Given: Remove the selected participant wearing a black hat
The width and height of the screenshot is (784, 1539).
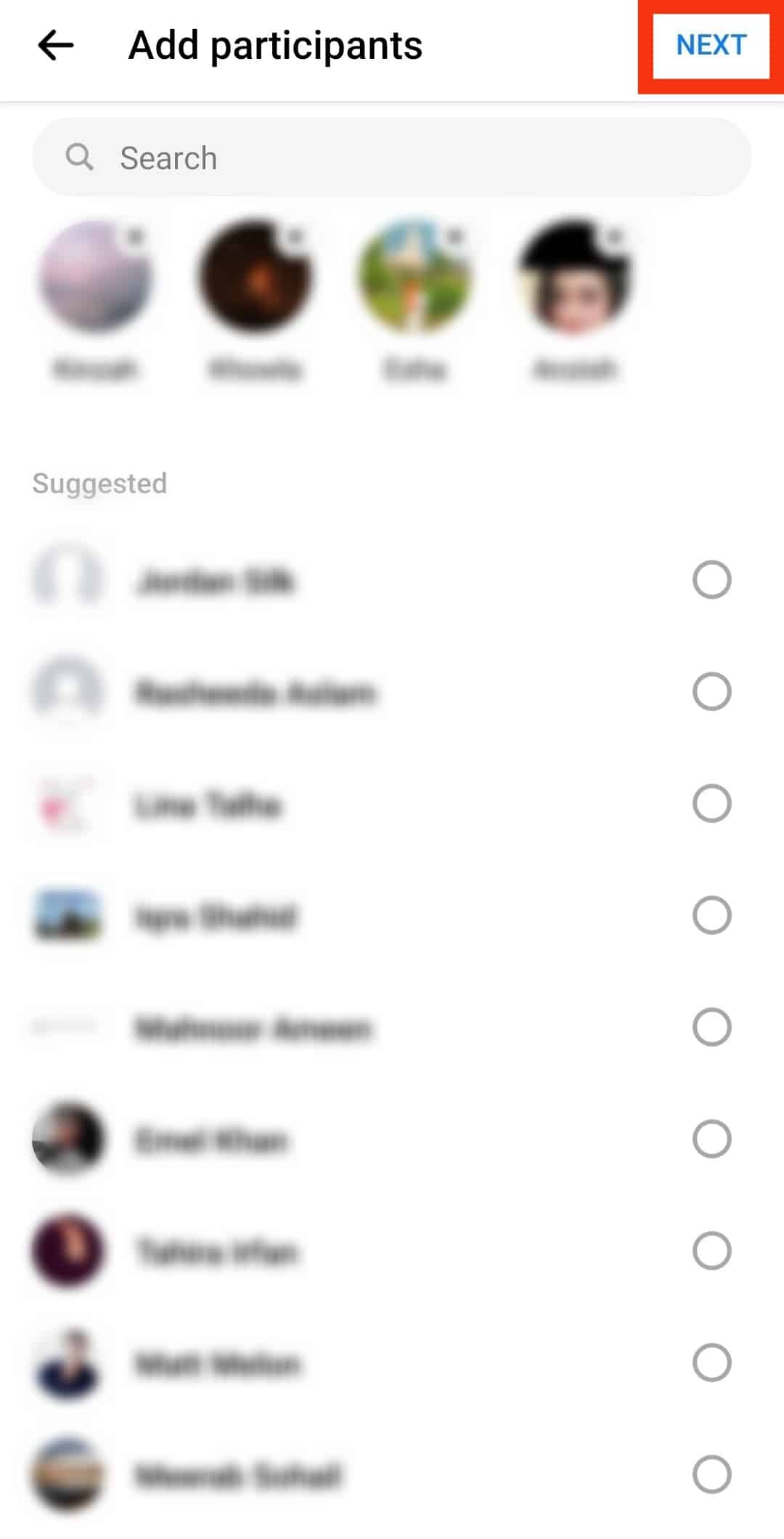Looking at the screenshot, I should (x=614, y=237).
